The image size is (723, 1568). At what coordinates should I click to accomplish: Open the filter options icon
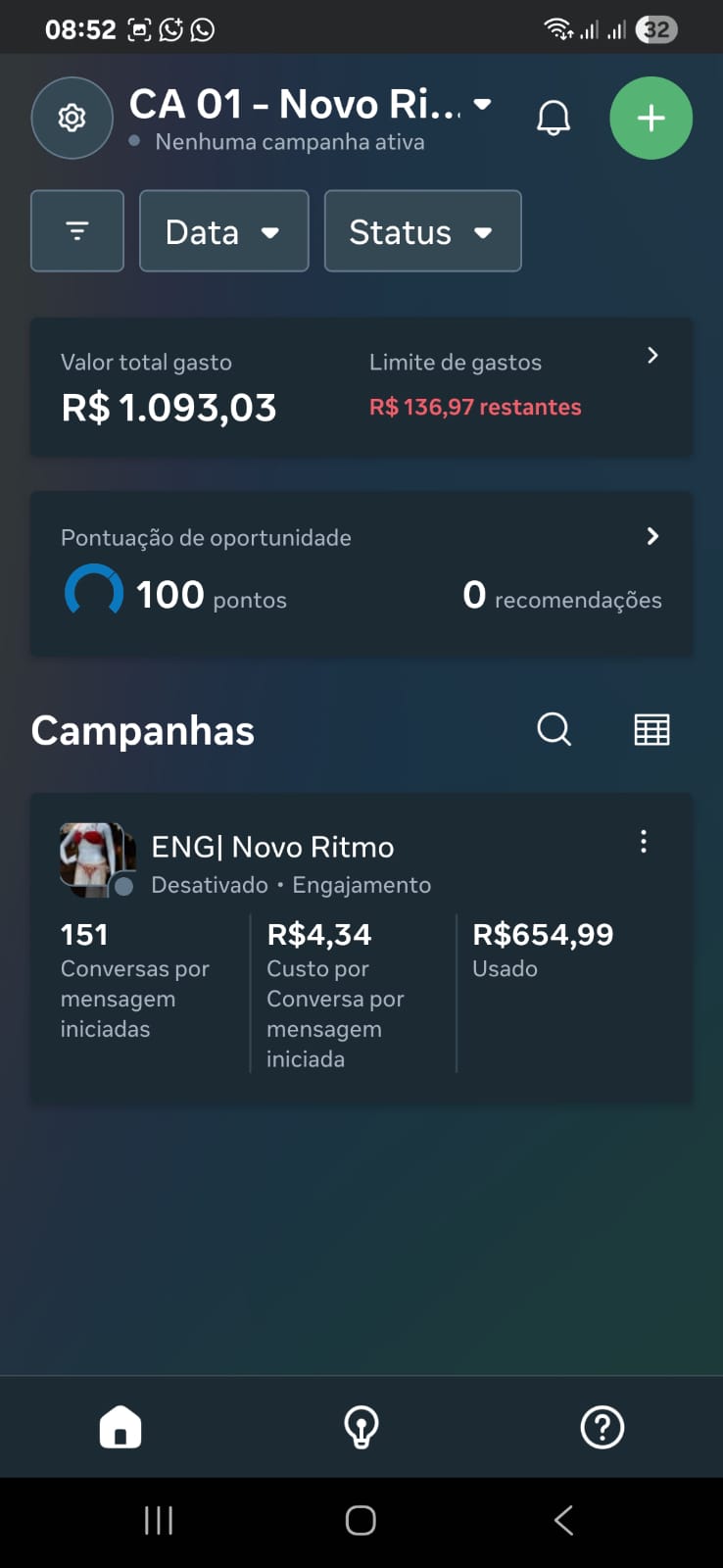pos(77,231)
